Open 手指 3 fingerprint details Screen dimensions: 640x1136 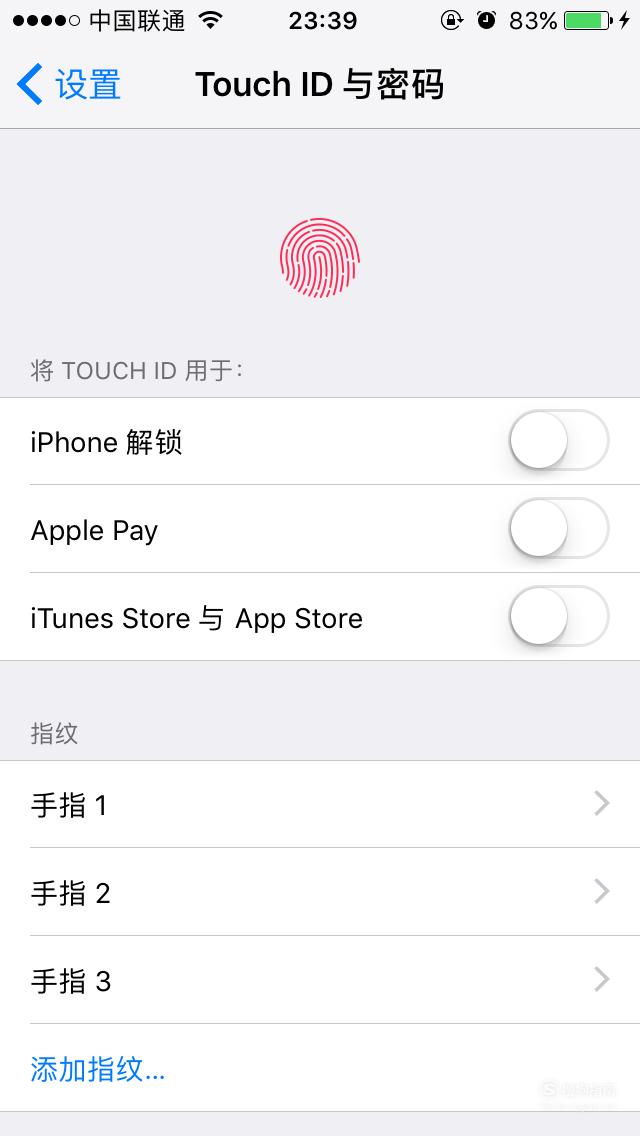320,980
